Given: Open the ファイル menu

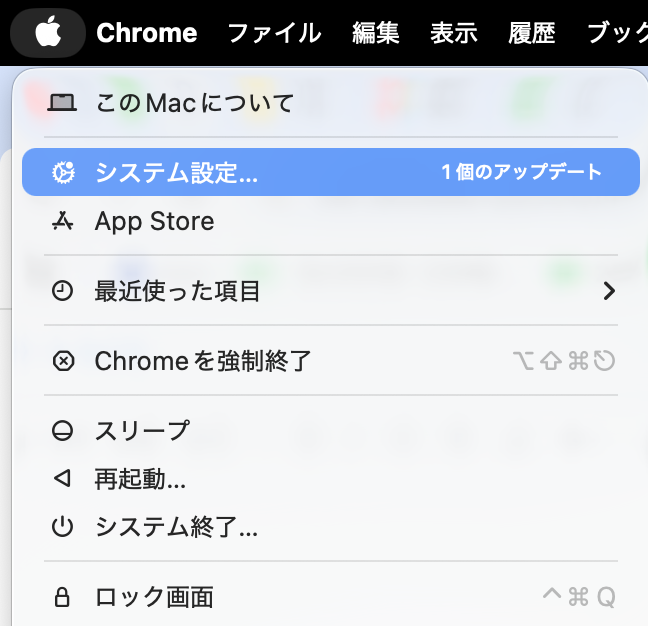Looking at the screenshot, I should click(274, 33).
